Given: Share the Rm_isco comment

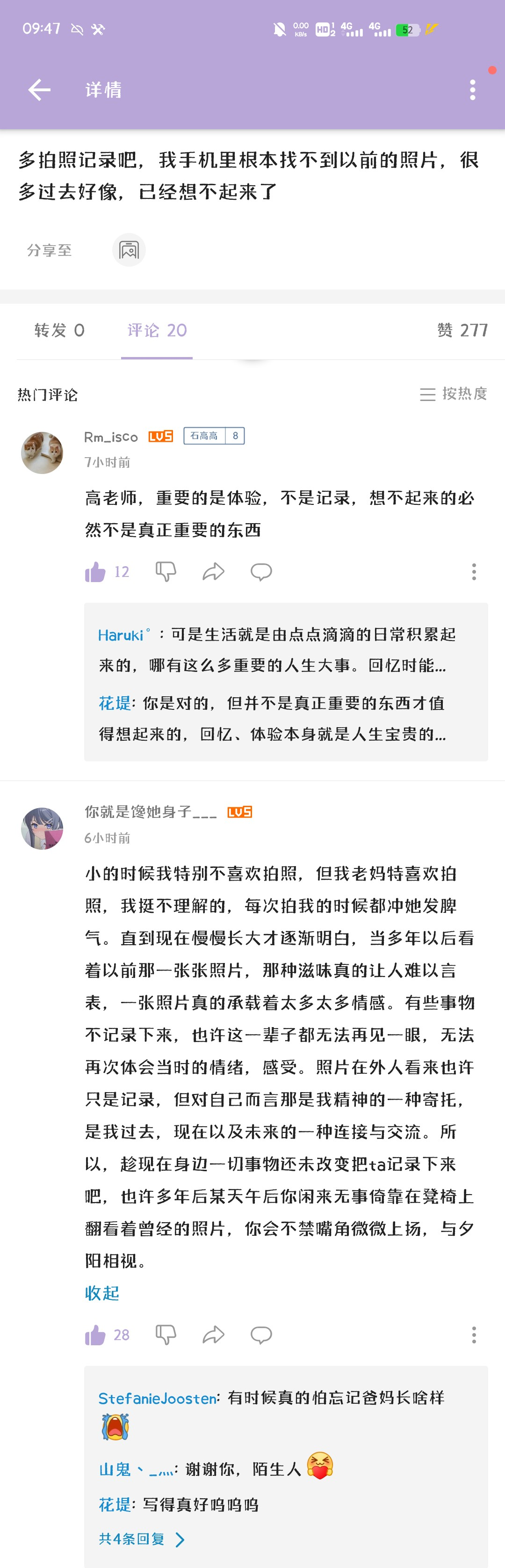Looking at the screenshot, I should coord(214,572).
